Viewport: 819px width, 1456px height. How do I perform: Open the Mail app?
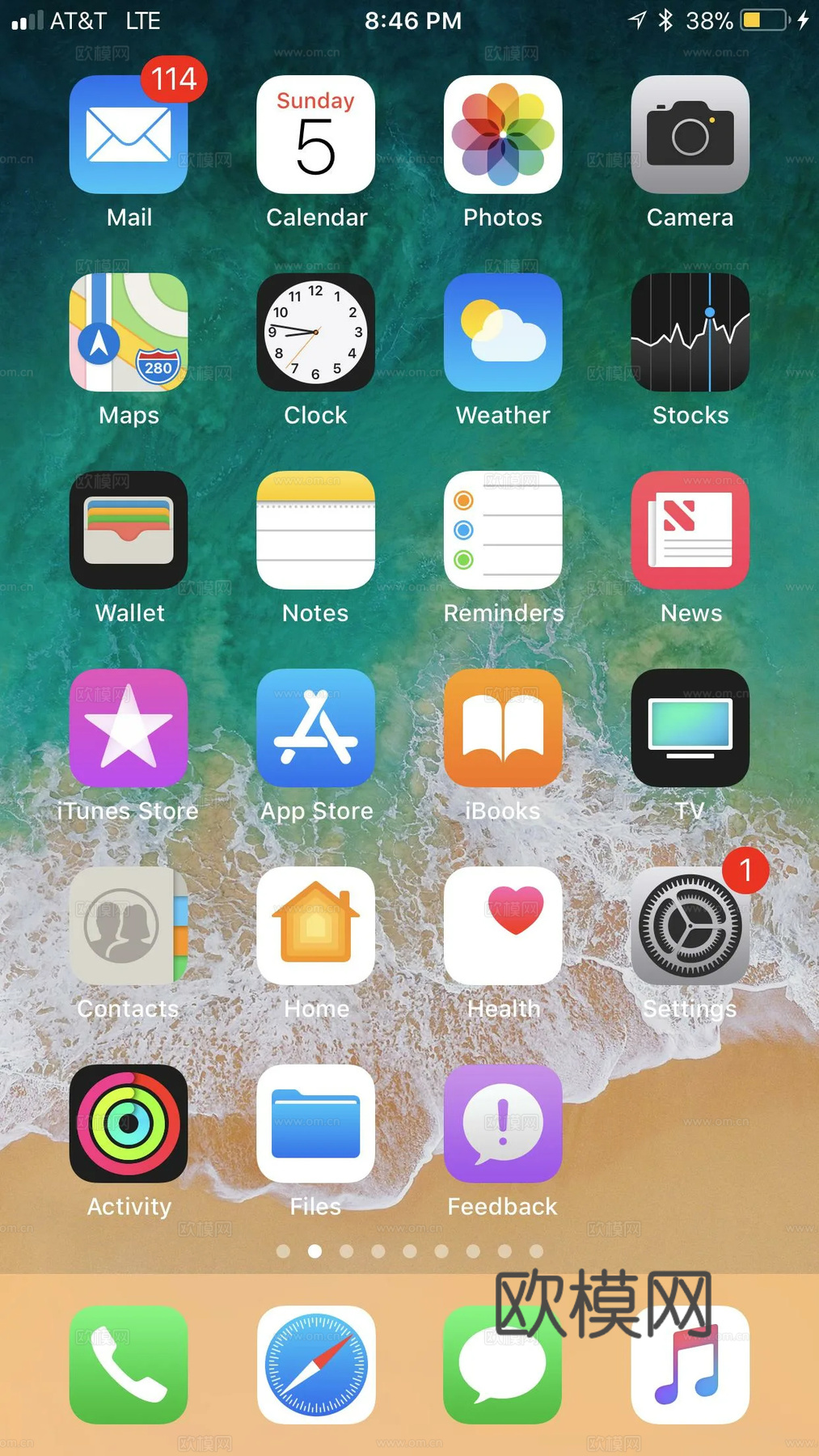129,134
